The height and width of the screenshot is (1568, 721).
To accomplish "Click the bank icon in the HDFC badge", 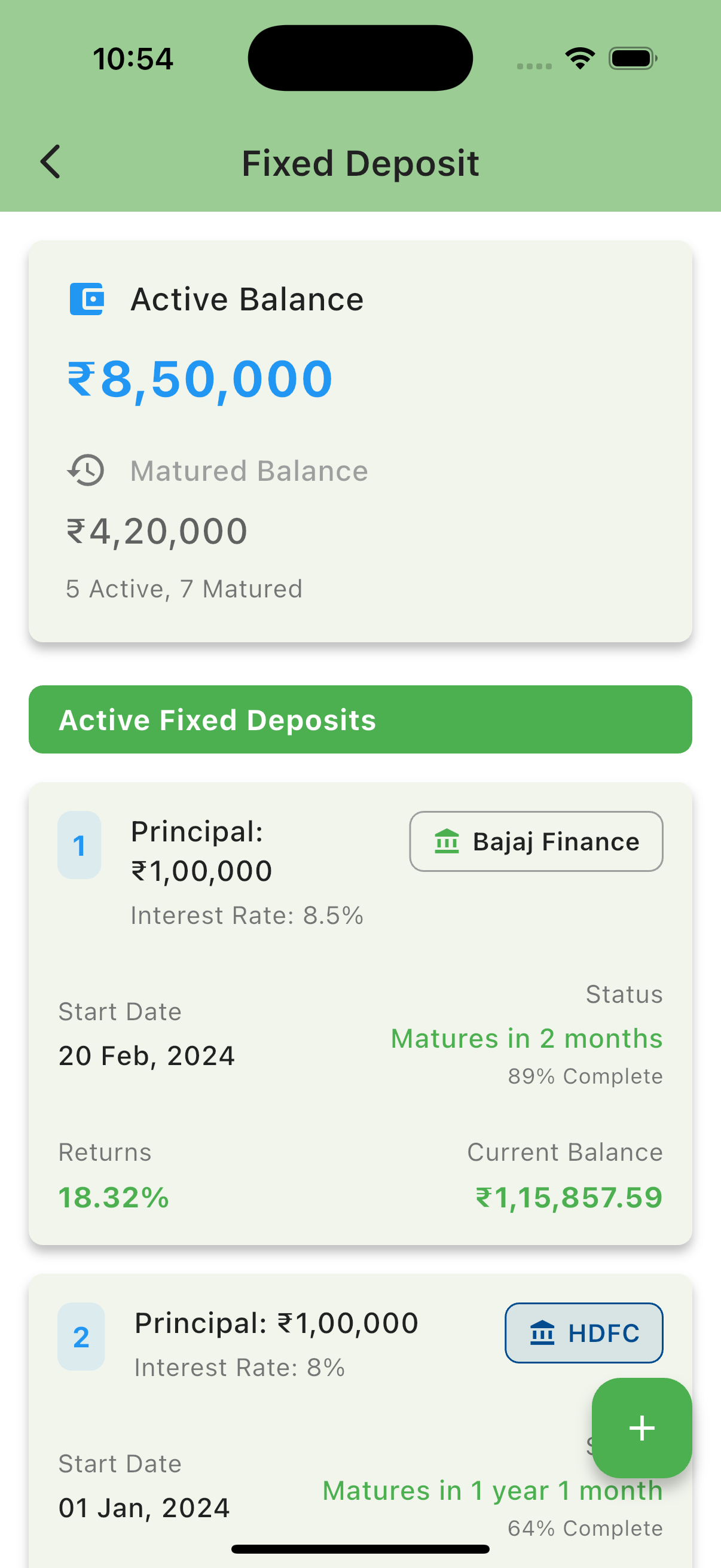I will (x=542, y=1334).
